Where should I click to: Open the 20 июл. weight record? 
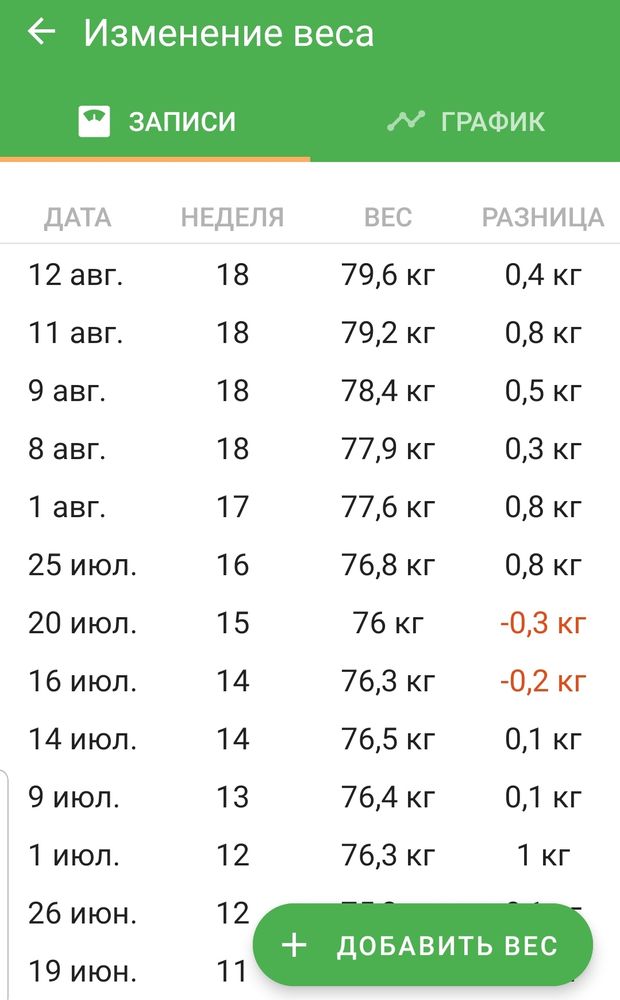(310, 623)
